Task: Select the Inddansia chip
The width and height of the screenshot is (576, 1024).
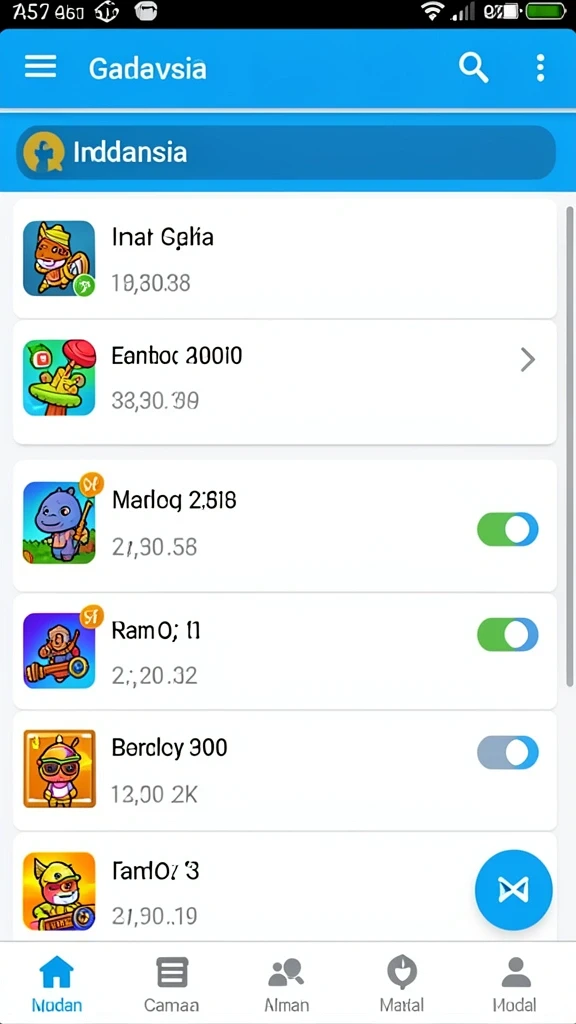Action: coord(286,153)
